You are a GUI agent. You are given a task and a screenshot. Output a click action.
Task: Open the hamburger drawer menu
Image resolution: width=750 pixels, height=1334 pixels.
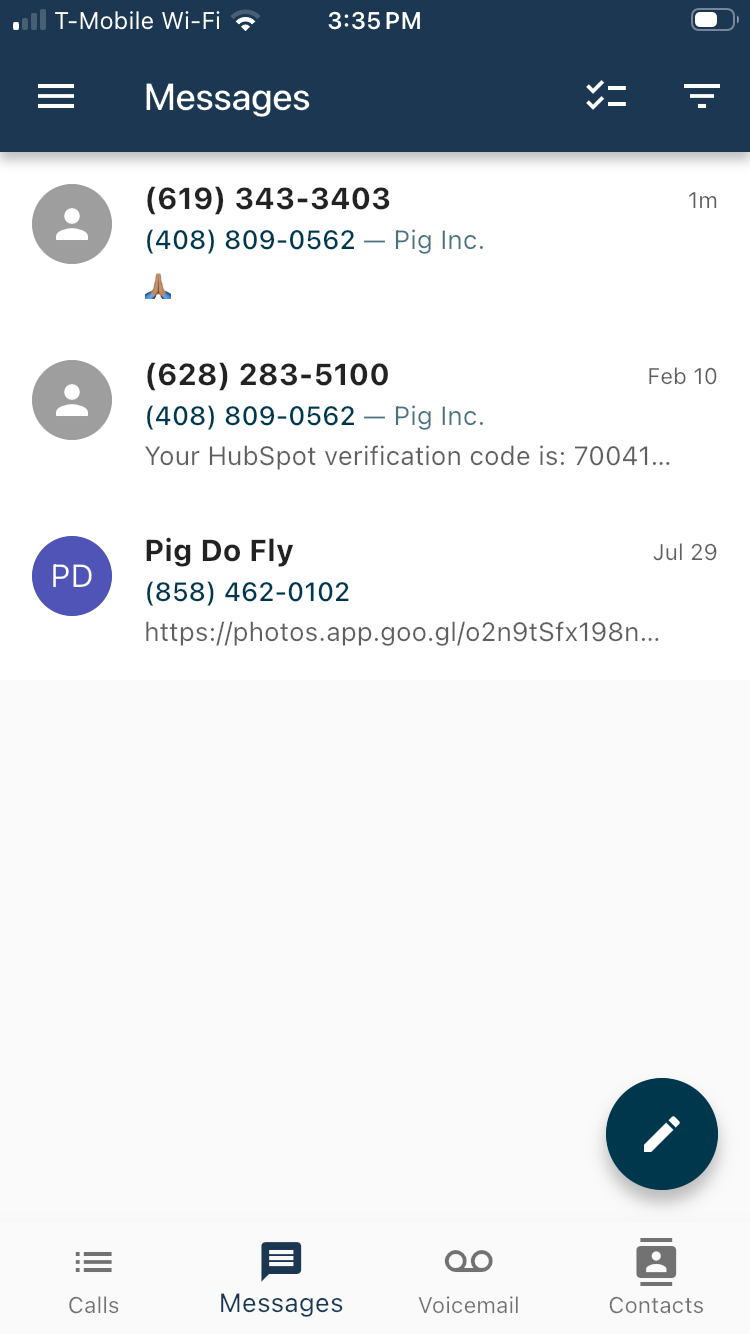[x=56, y=97]
